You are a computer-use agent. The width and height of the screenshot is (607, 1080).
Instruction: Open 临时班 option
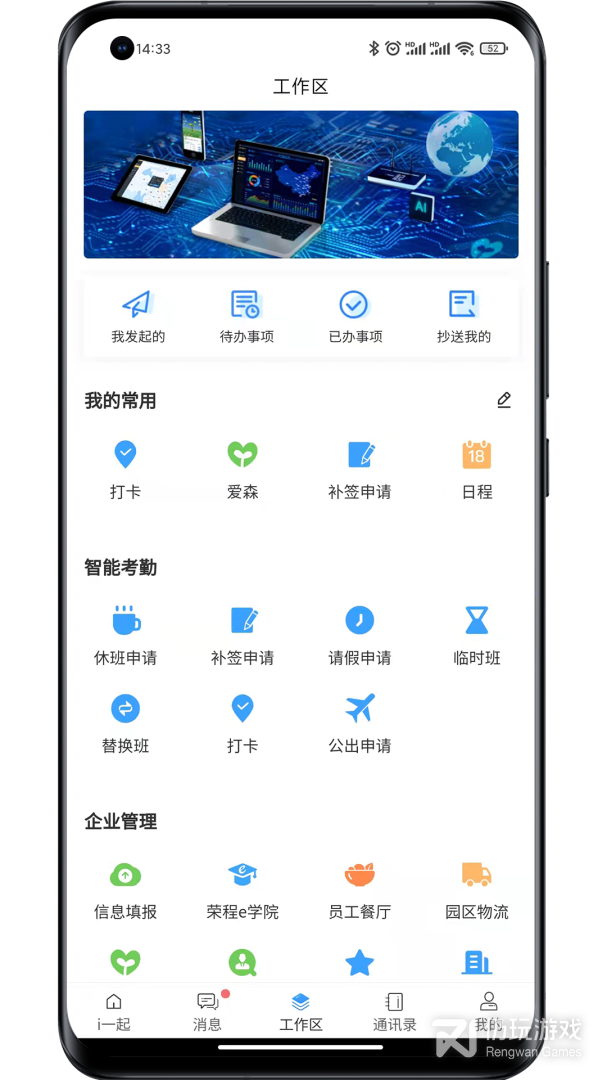[x=477, y=634]
